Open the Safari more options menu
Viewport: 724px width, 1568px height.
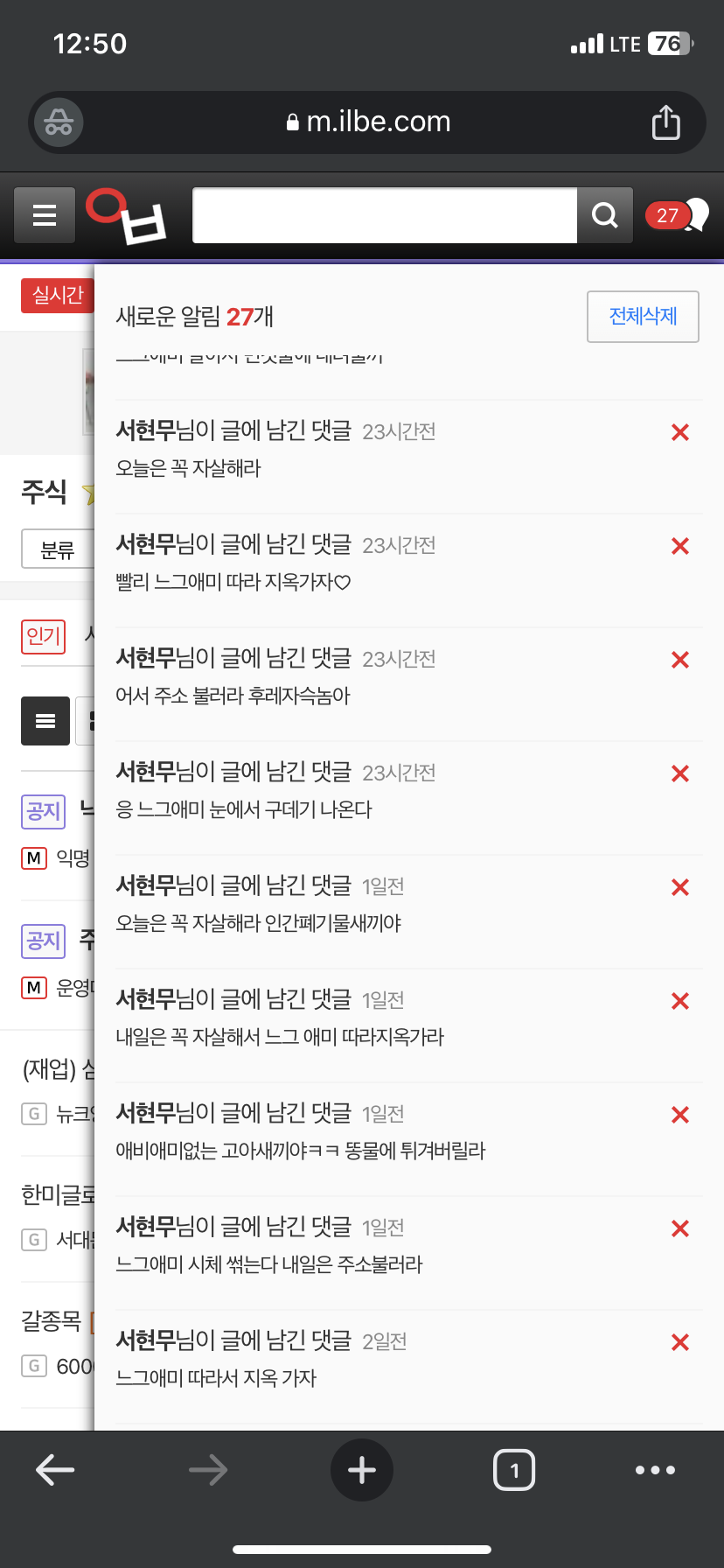click(657, 1470)
